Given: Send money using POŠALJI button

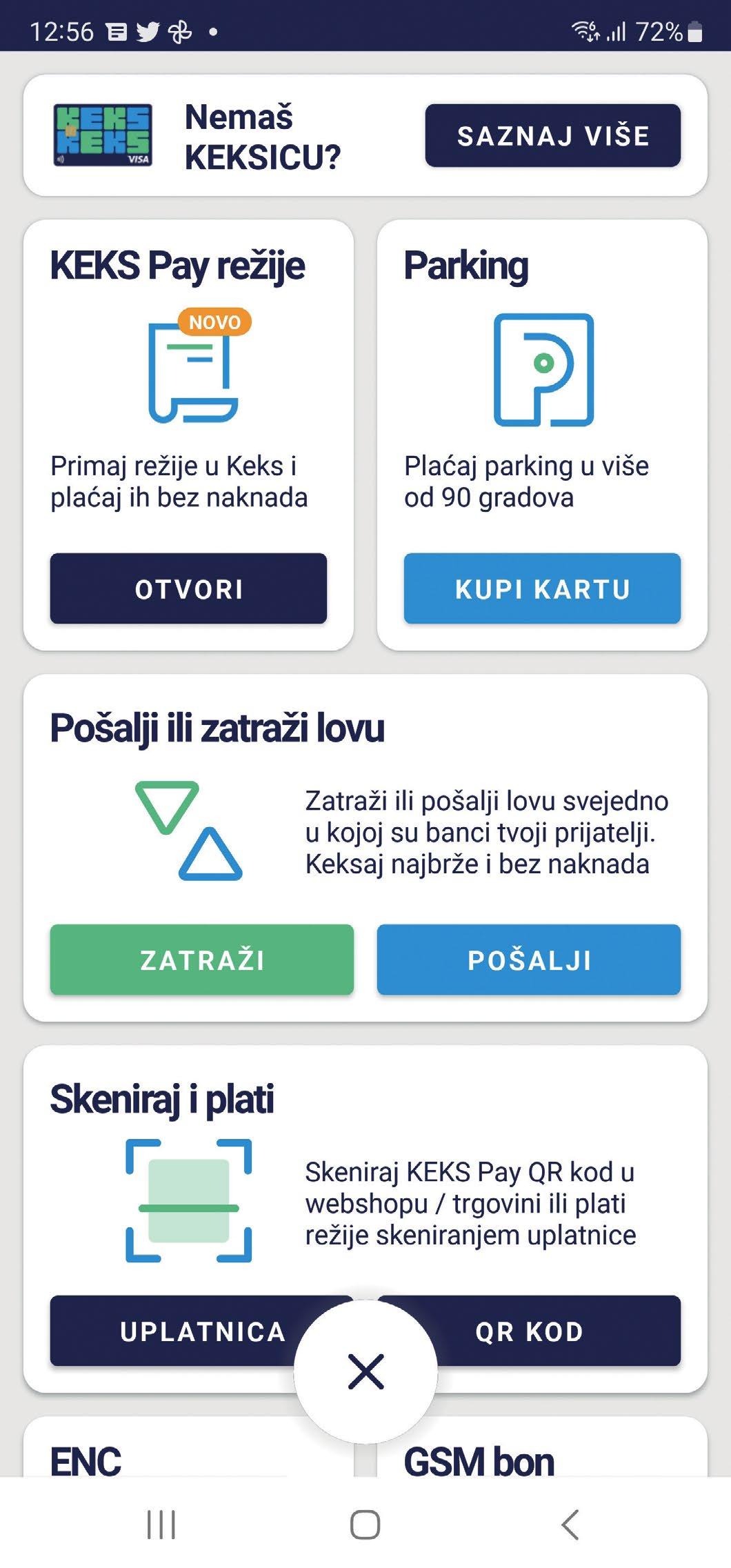Looking at the screenshot, I should 529,960.
